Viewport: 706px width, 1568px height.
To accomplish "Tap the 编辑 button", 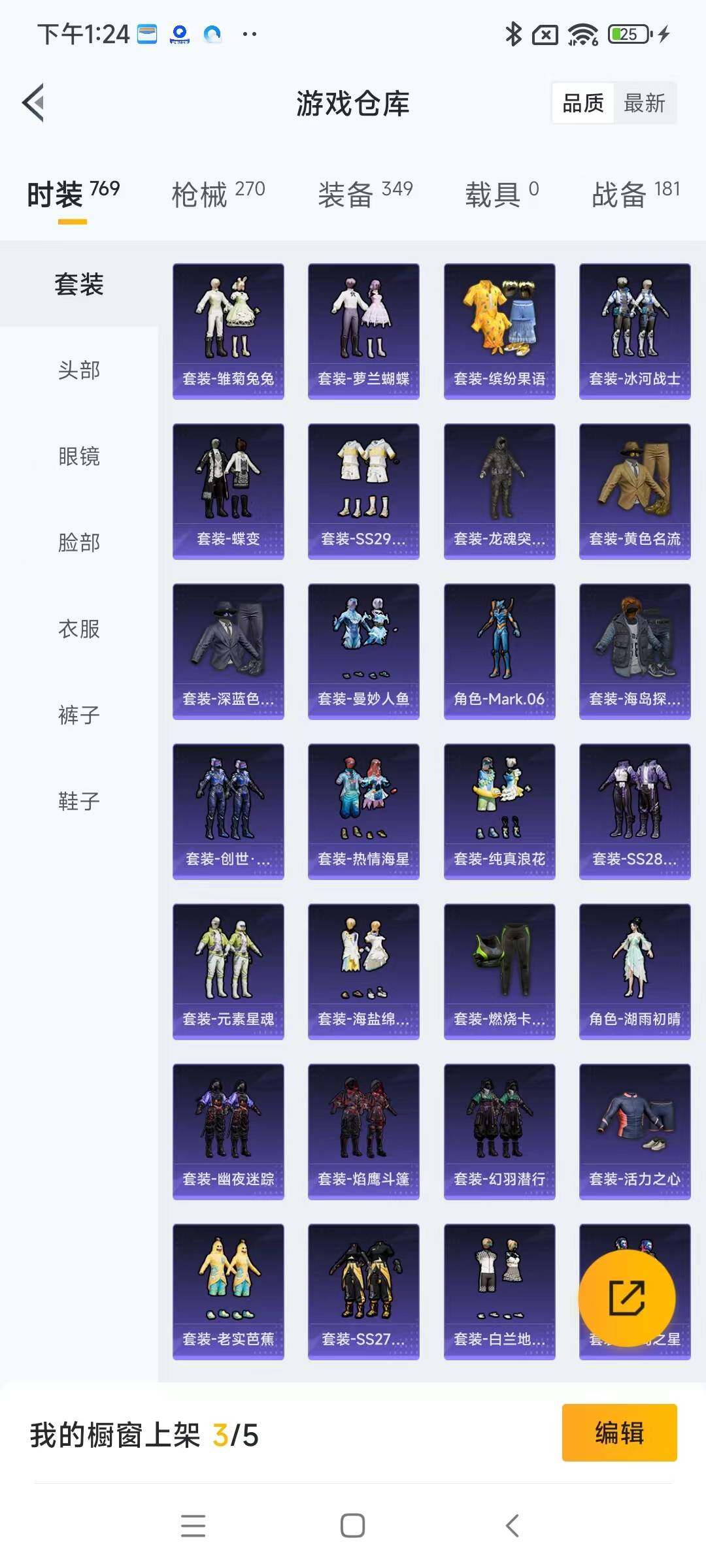I will [619, 1433].
